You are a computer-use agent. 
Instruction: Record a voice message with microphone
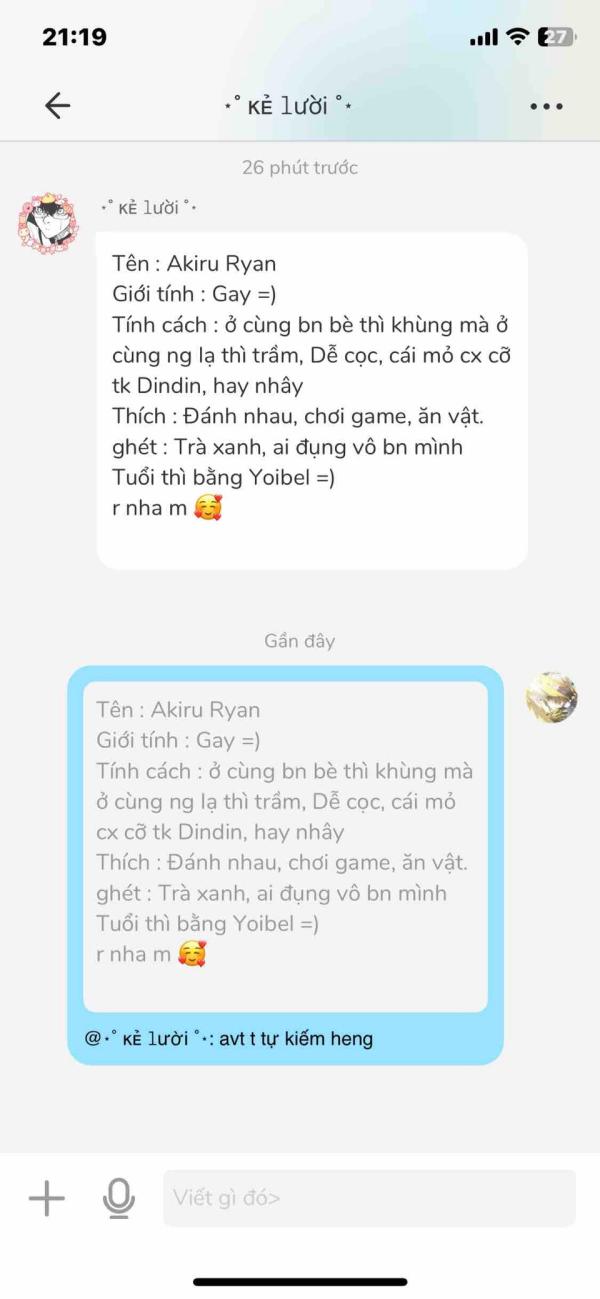[118, 1198]
